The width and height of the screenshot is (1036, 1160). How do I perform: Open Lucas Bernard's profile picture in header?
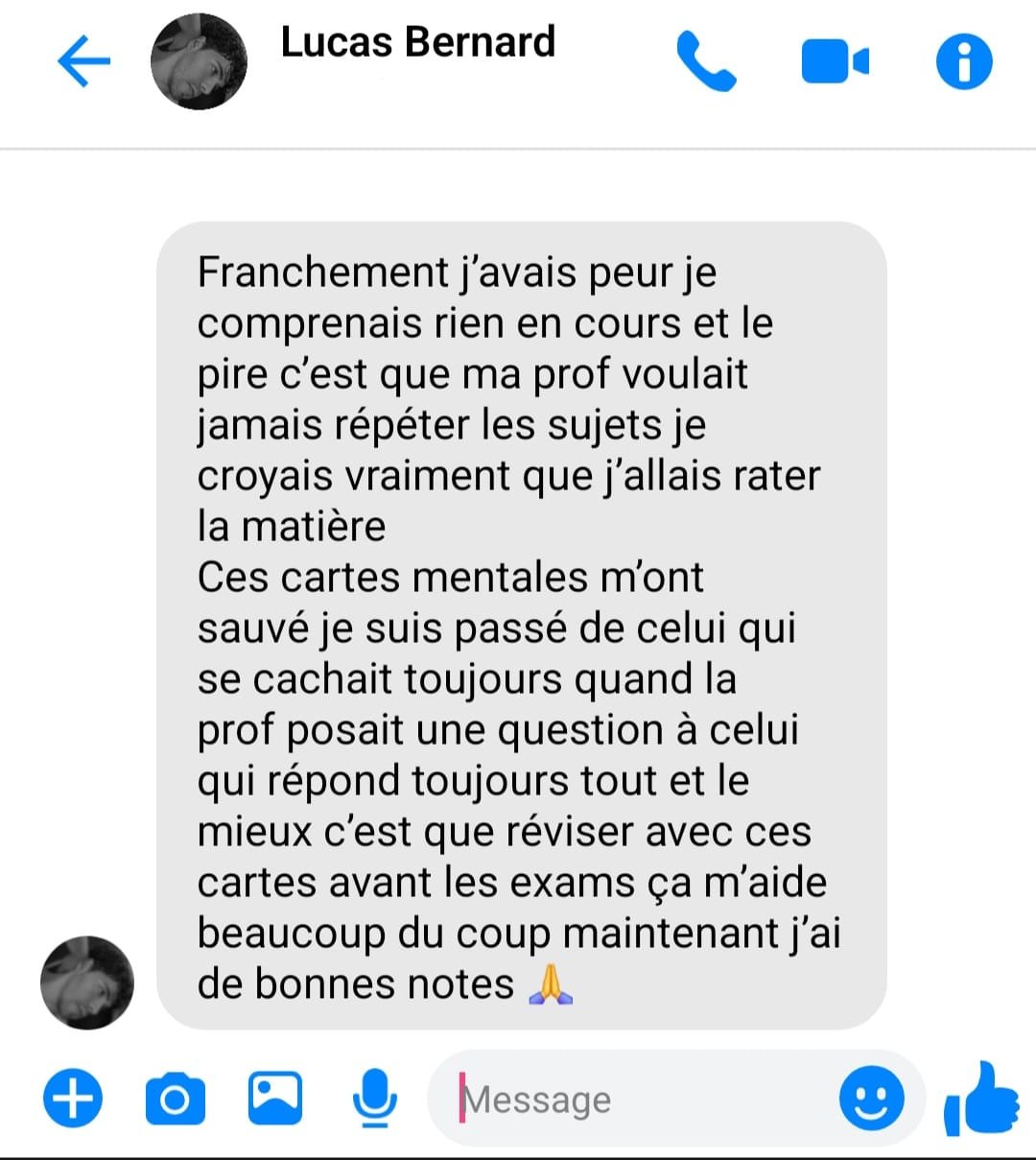[200, 62]
